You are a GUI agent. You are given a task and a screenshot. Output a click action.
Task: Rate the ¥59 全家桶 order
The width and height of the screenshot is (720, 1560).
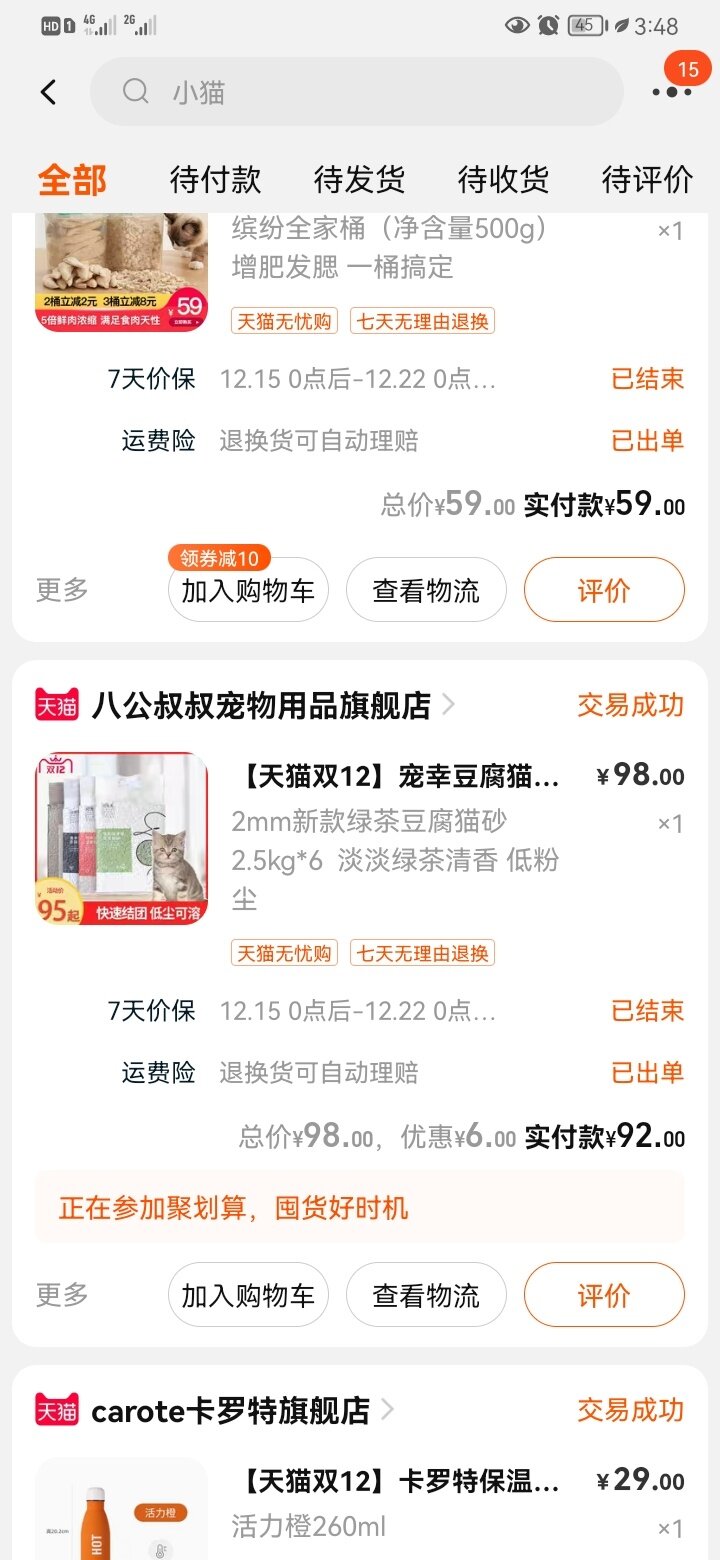point(604,590)
